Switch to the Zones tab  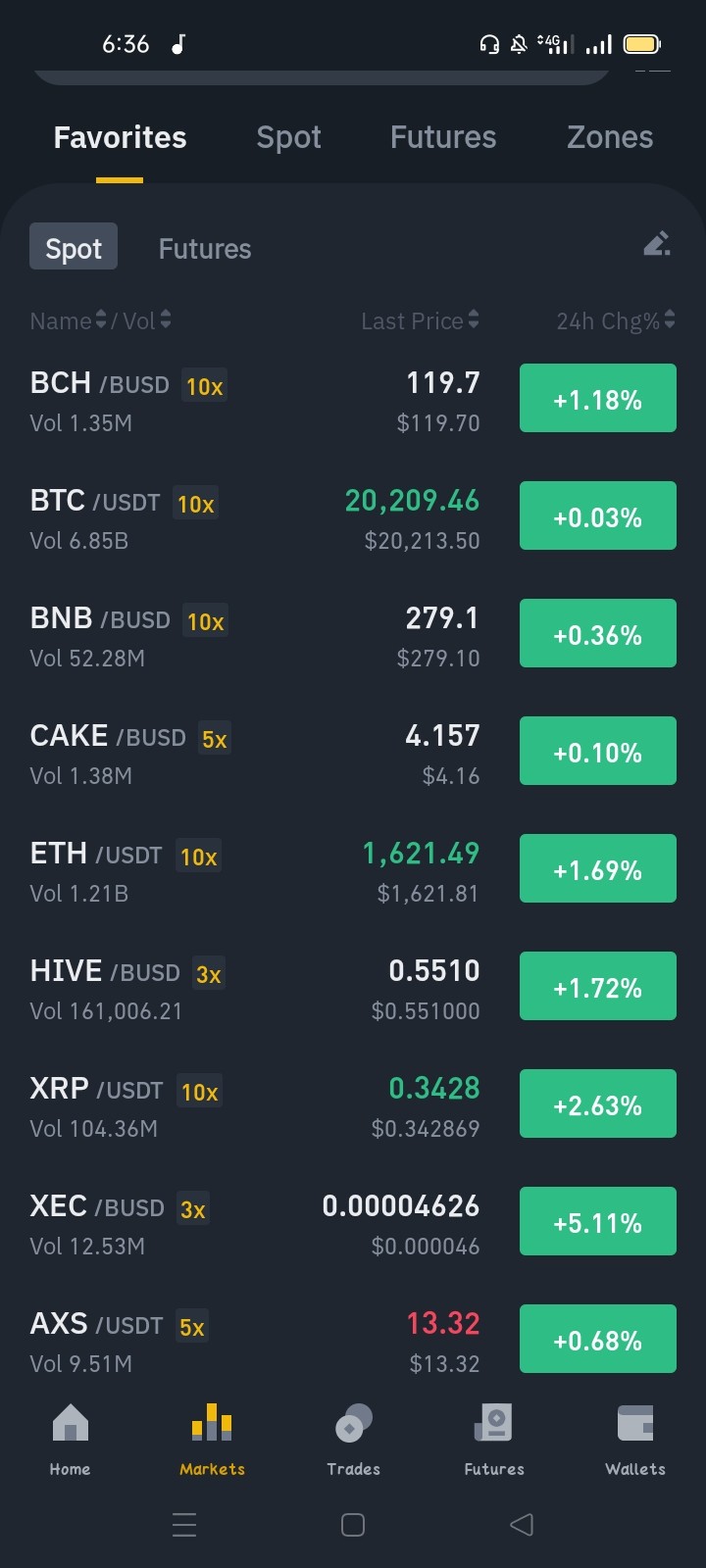point(610,137)
